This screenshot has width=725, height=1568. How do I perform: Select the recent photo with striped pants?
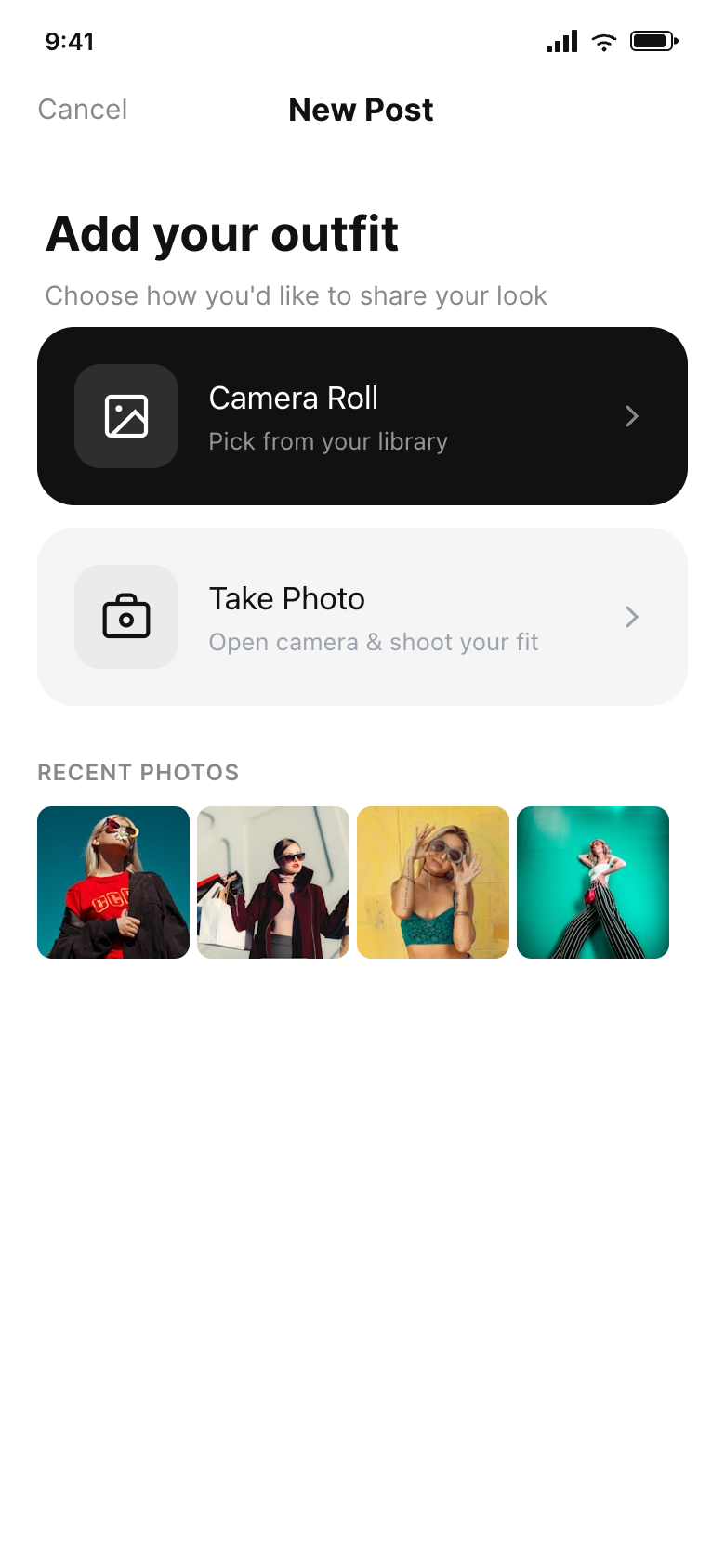pos(593,882)
